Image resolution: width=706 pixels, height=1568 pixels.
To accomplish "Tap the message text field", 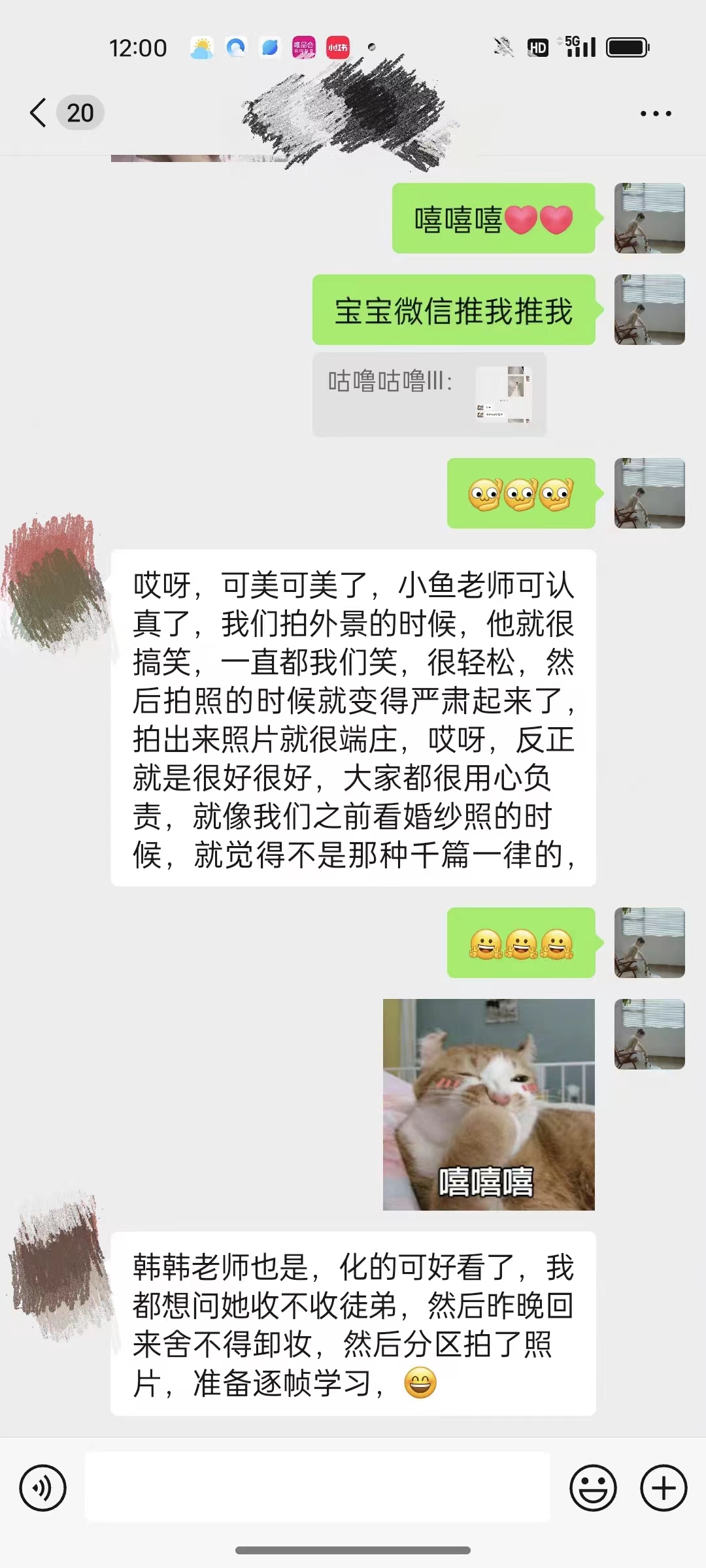I will pos(318,1487).
